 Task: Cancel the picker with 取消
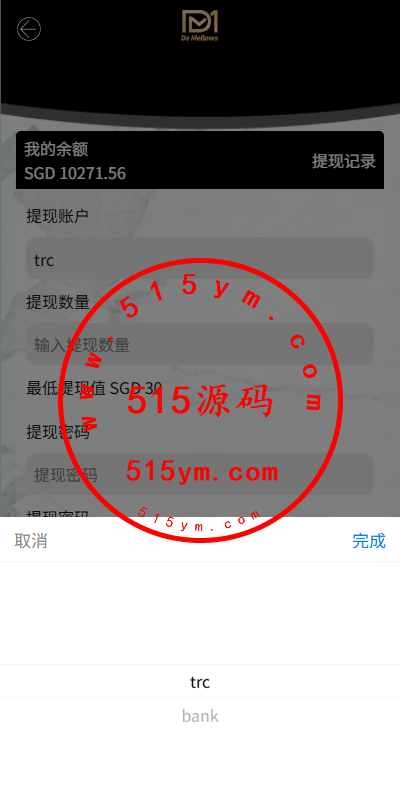[x=31, y=540]
